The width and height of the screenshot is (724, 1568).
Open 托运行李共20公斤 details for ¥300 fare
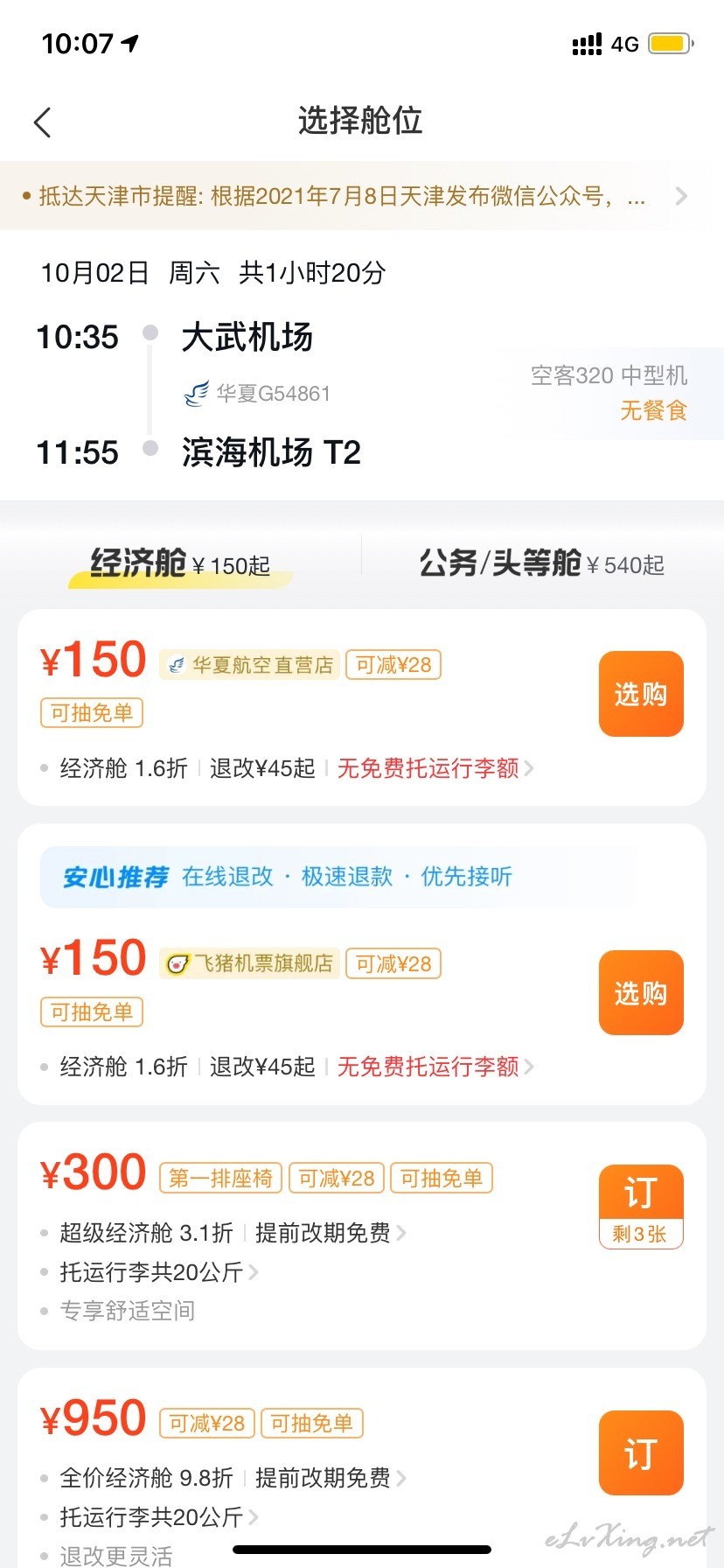pos(159,1272)
